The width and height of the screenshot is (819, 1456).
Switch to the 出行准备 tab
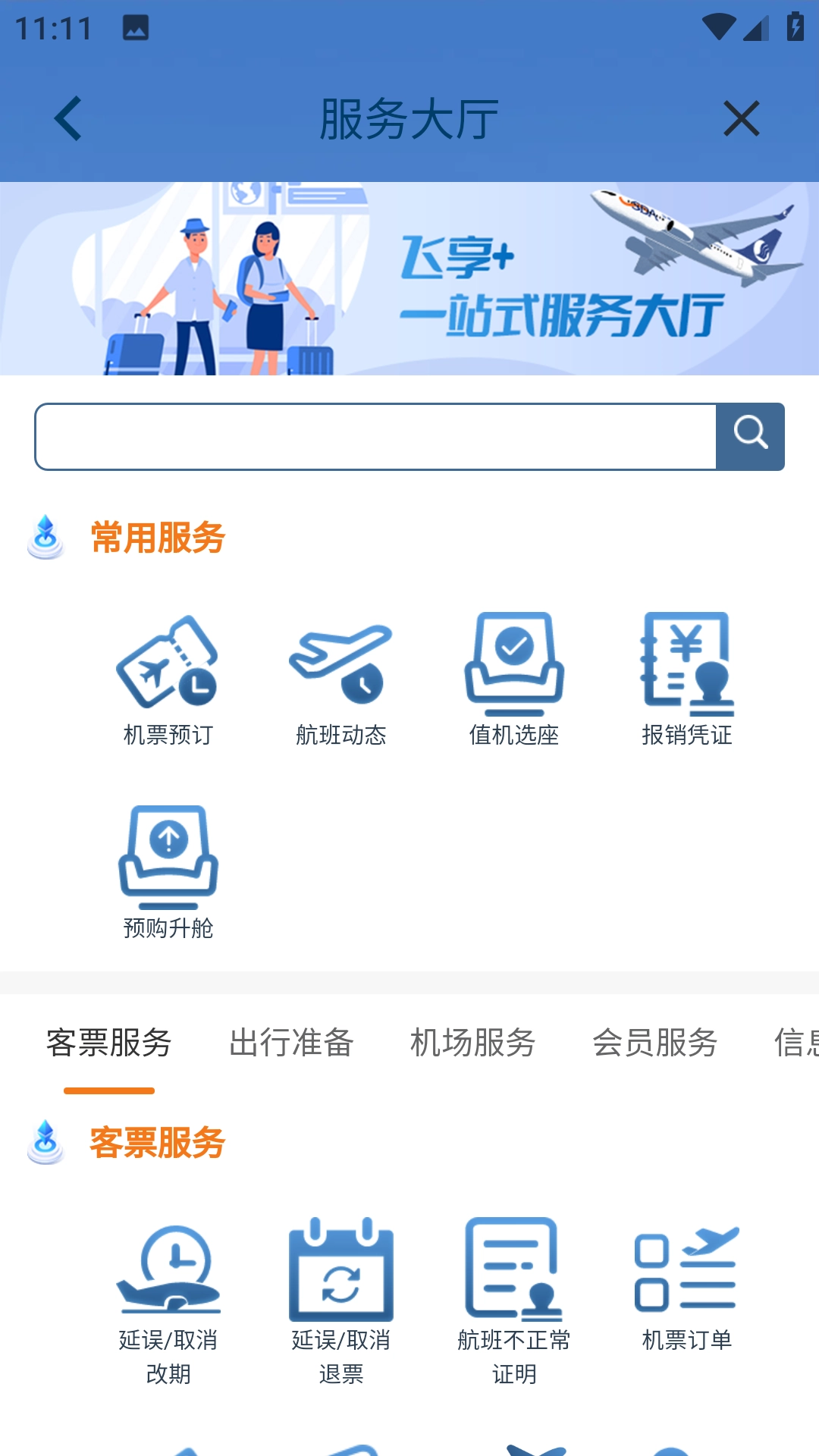coord(291,1043)
